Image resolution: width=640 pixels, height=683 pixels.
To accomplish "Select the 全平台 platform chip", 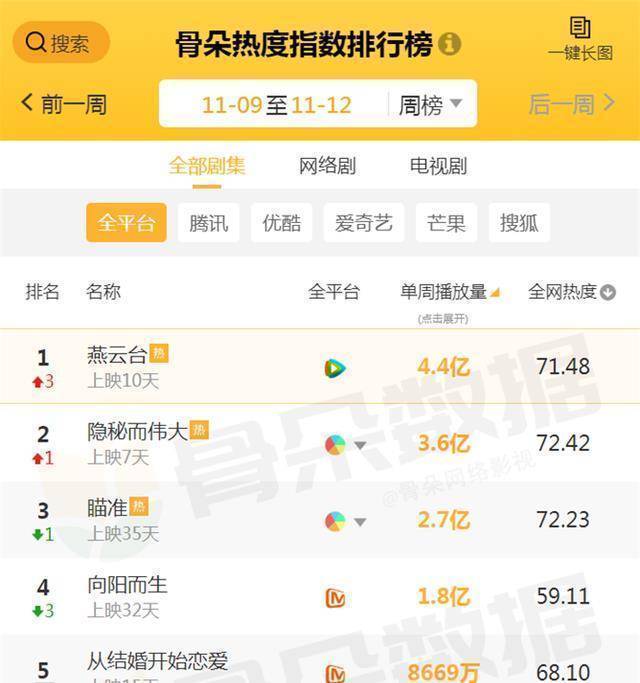I will point(126,223).
